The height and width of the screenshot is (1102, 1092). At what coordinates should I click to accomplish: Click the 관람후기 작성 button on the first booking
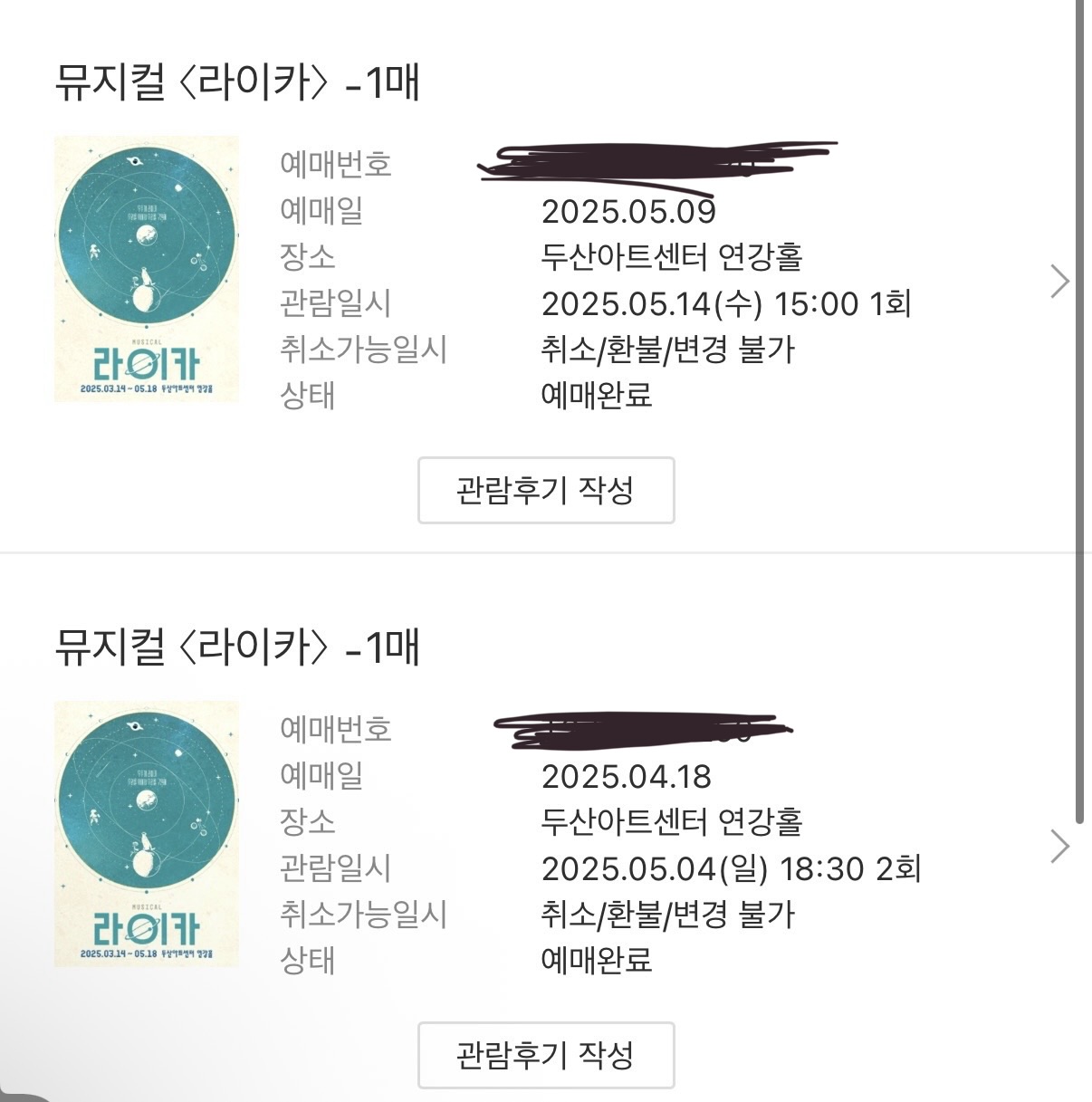point(545,491)
